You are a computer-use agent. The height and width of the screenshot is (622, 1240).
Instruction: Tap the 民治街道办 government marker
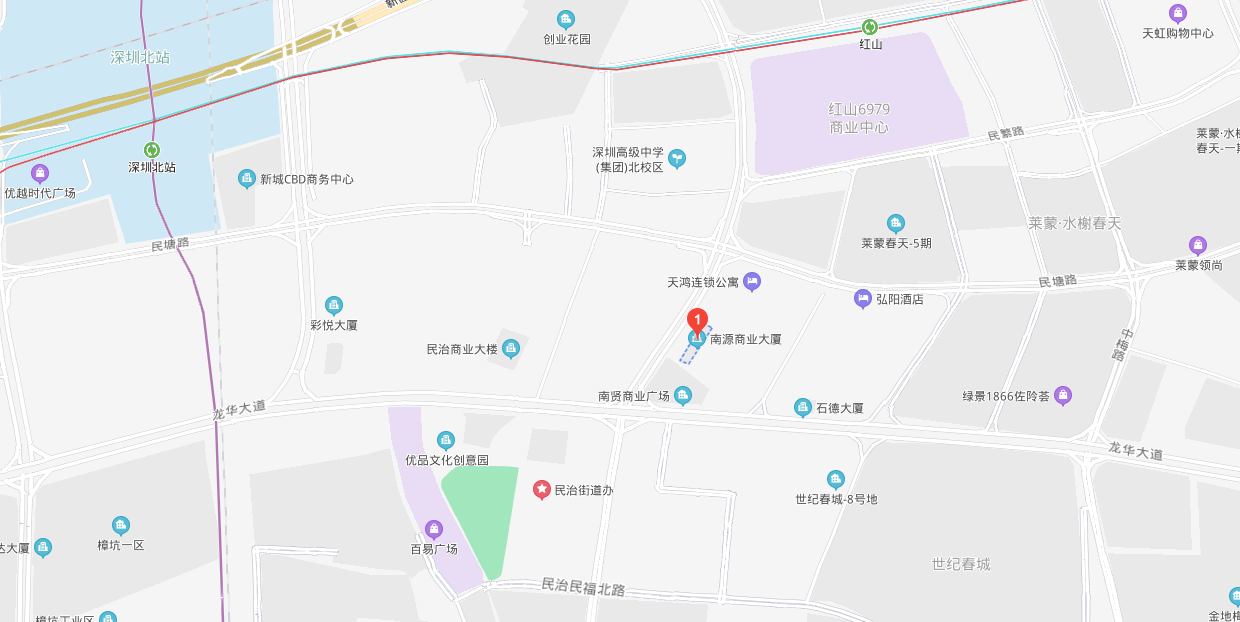click(x=541, y=489)
